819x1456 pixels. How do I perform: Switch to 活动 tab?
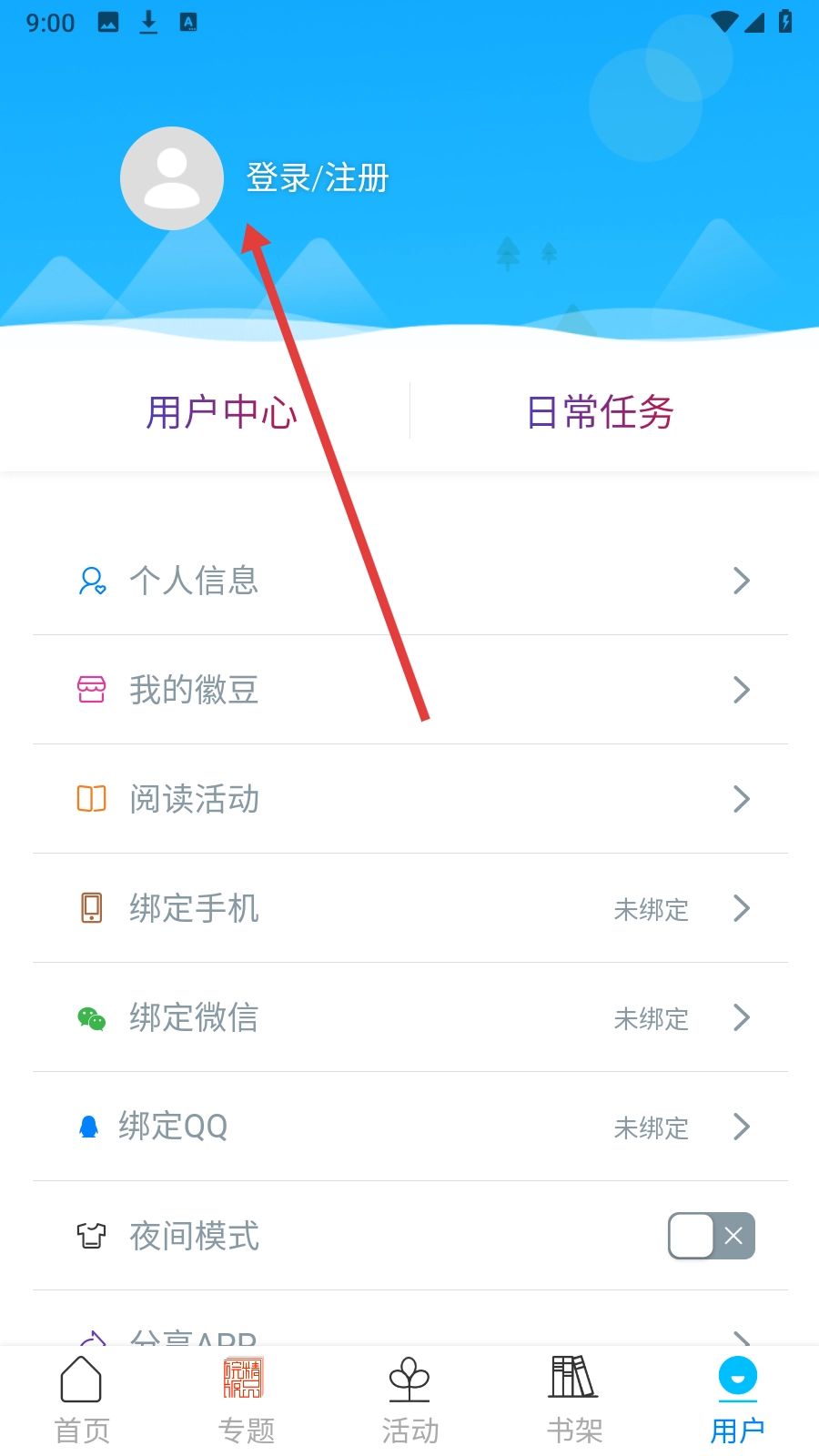click(x=409, y=1400)
